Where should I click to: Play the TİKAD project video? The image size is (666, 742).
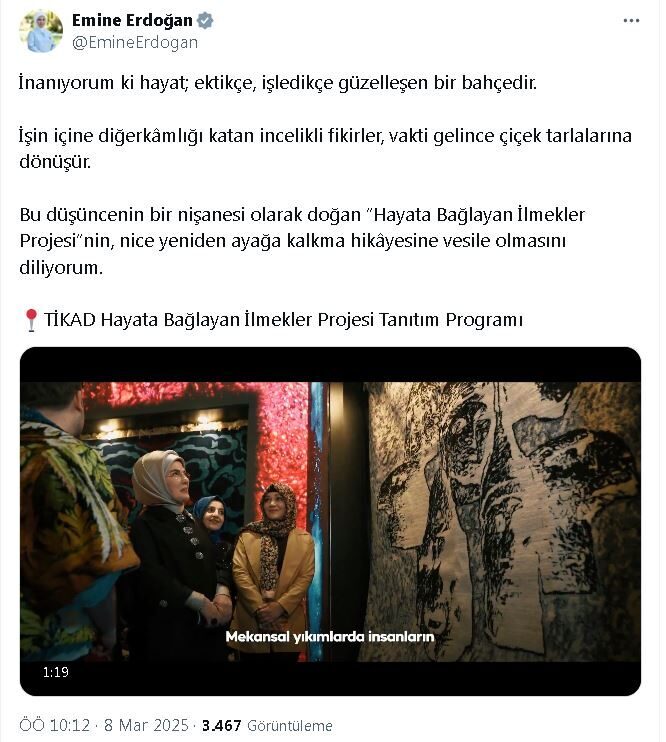pos(330,520)
